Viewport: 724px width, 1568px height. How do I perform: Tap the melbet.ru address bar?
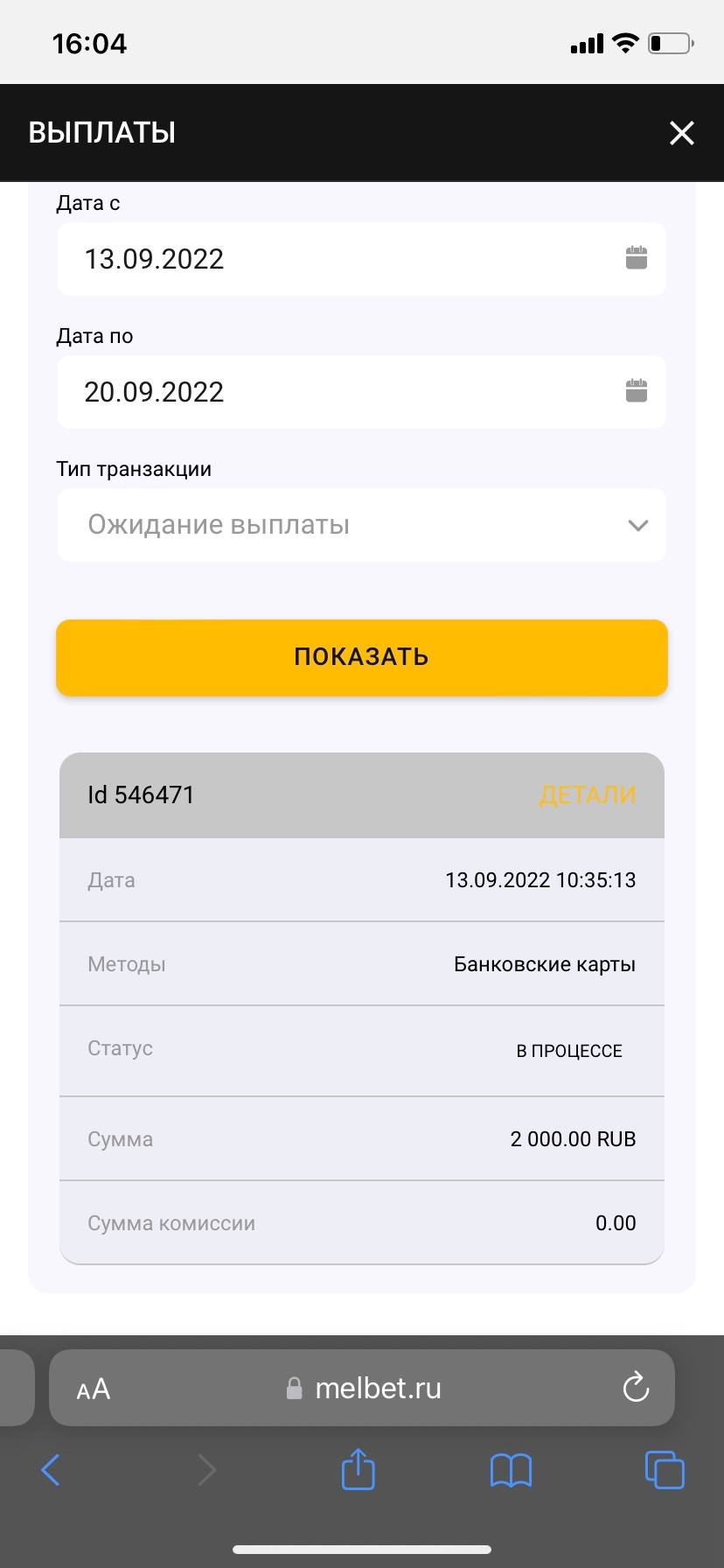(362, 1388)
